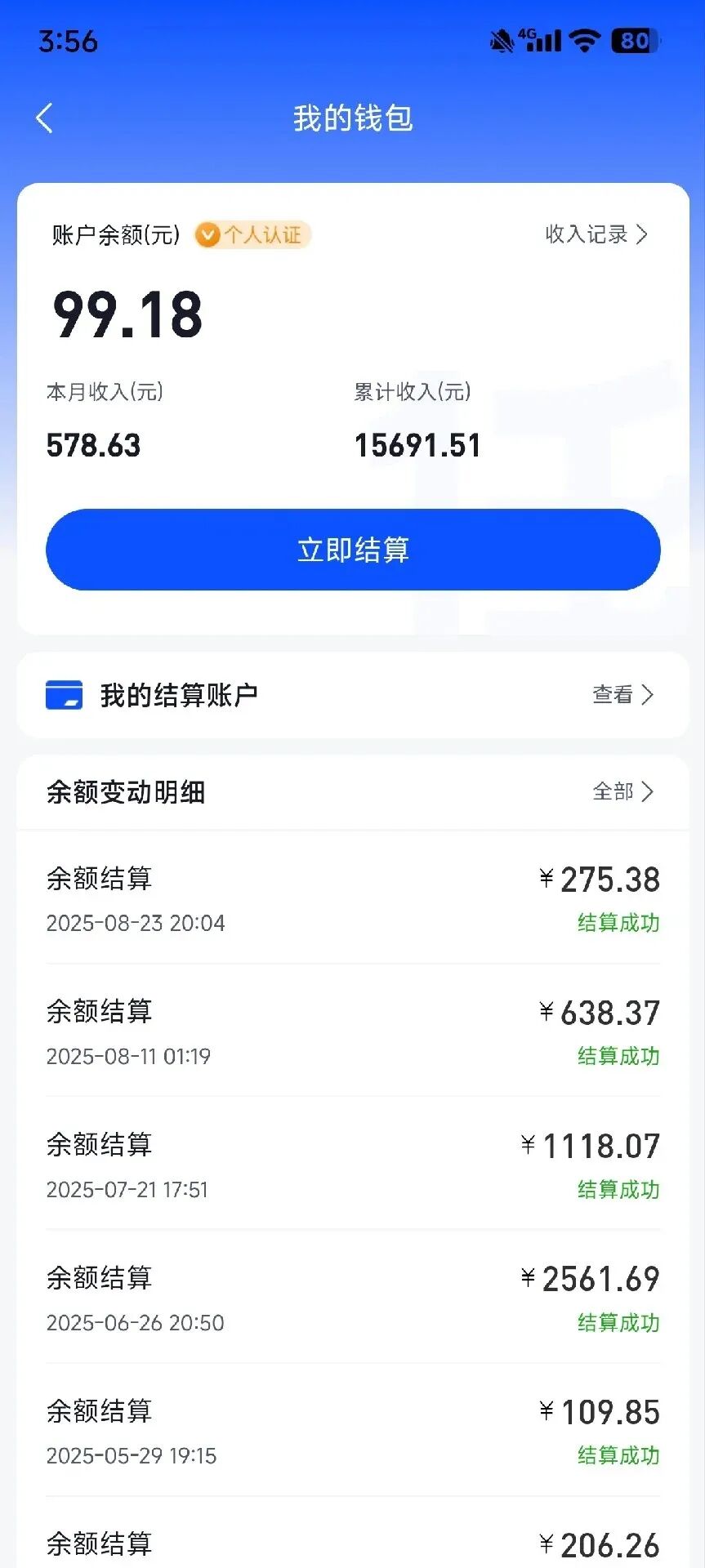705x1568 pixels.
Task: Open 我的结算账户 settlement account row
Action: pos(353,695)
